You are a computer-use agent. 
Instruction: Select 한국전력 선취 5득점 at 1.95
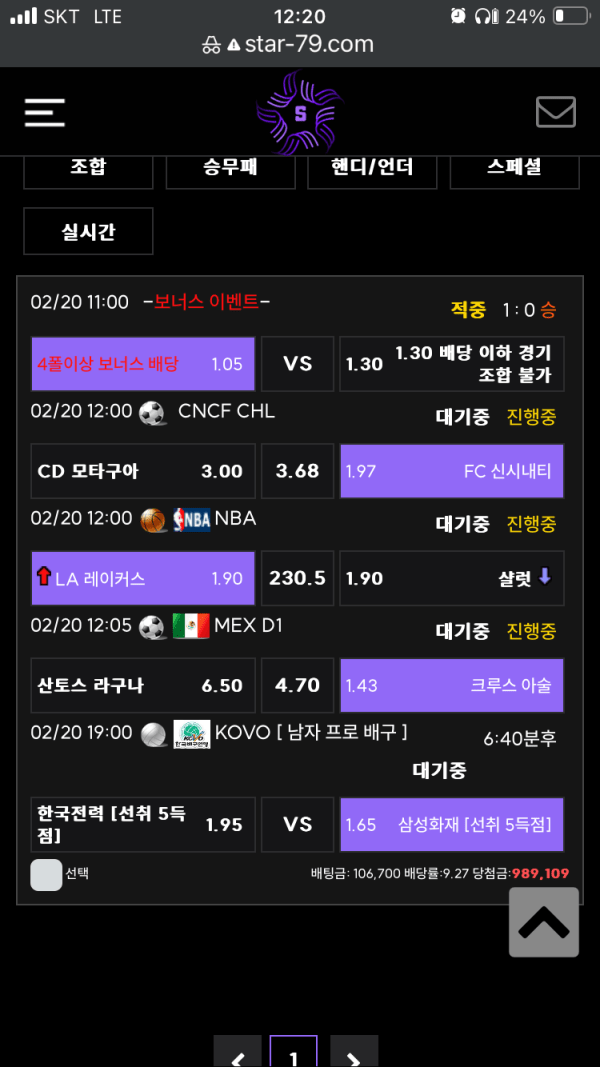144,825
